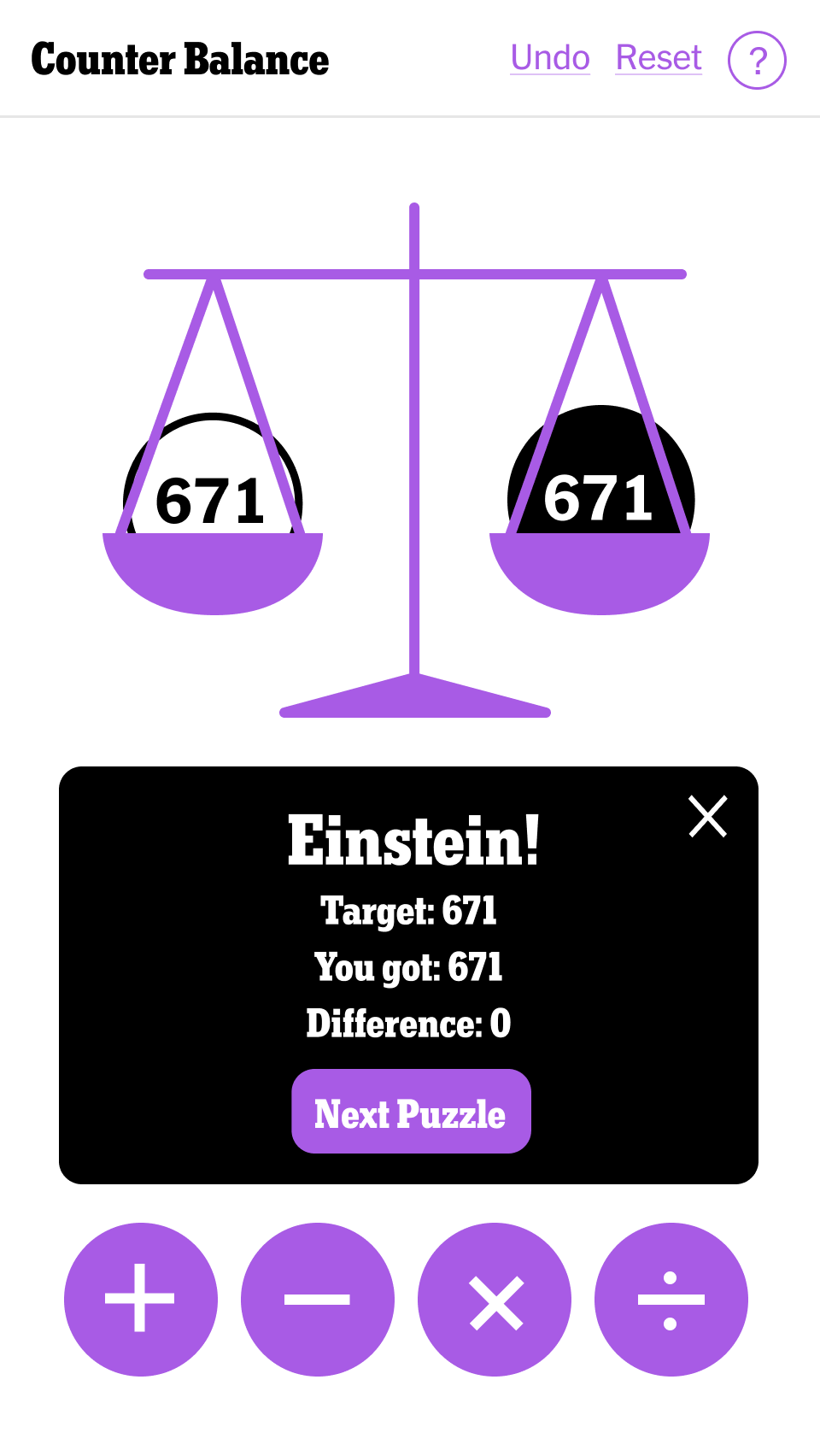
Task: Select the plus operator
Action: pos(141,1300)
